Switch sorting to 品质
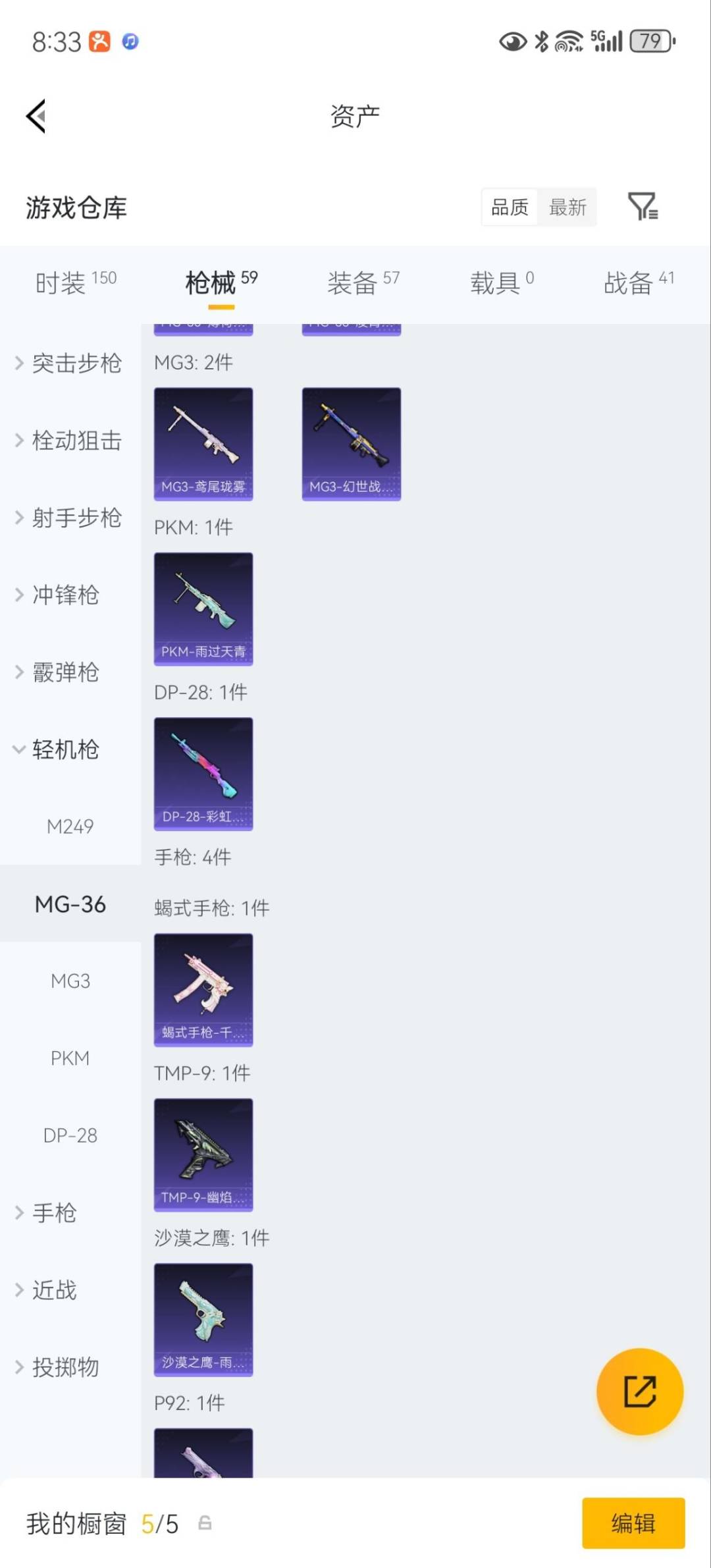Image resolution: width=711 pixels, height=1568 pixels. point(508,207)
